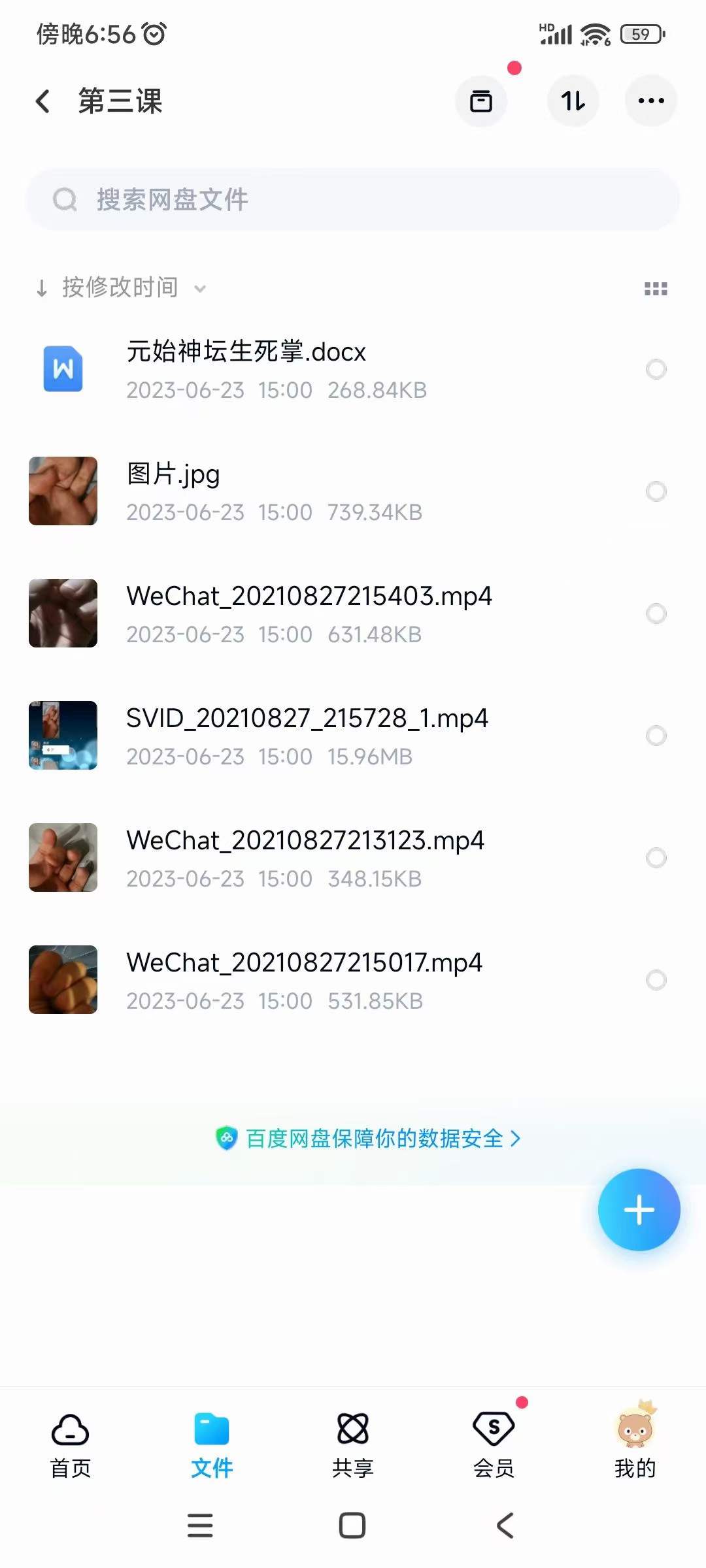This screenshot has height=1568, width=706.
Task: Click the sort order icon in top bar
Action: click(x=573, y=101)
